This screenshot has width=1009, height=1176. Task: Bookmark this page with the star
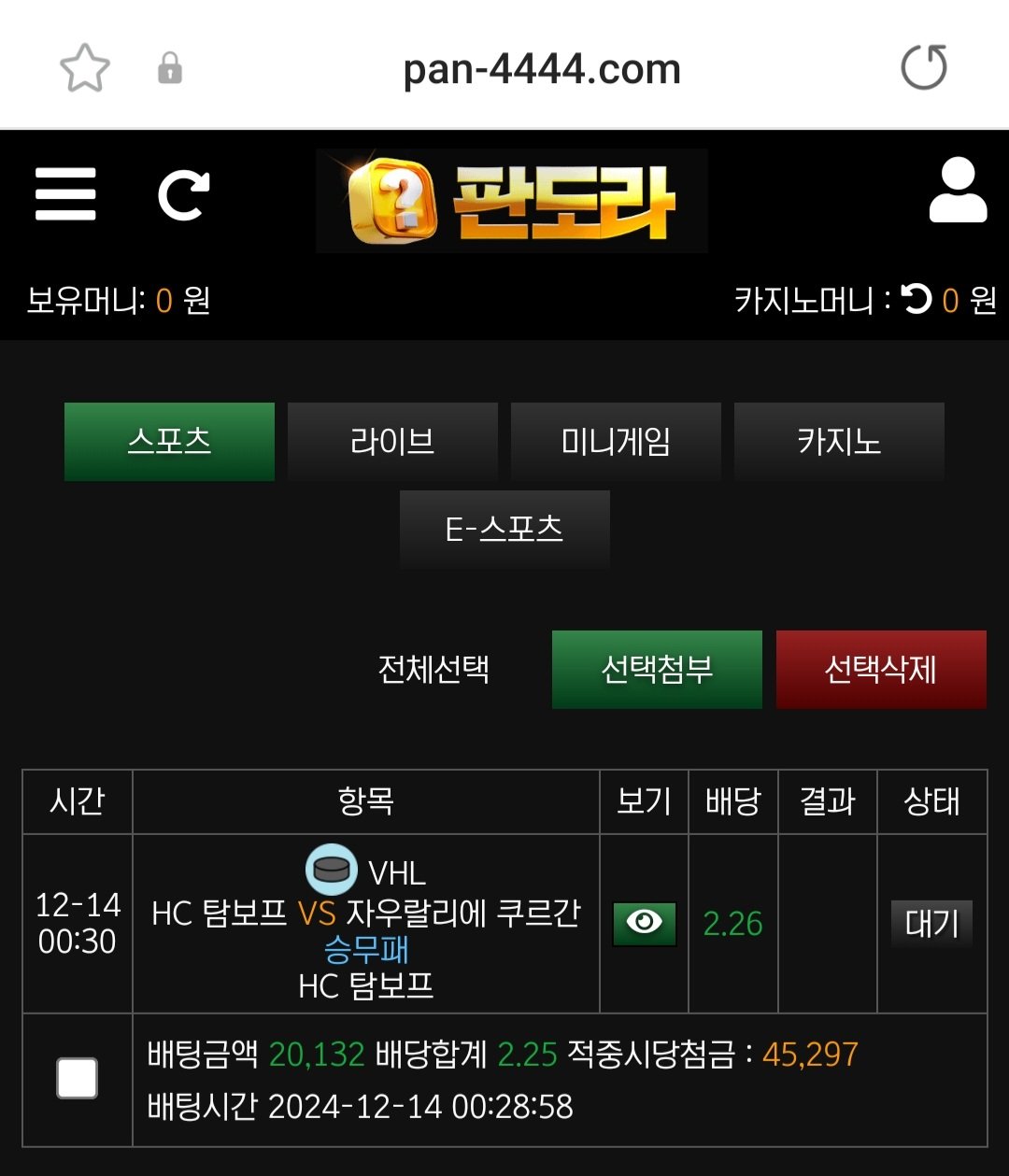click(85, 68)
